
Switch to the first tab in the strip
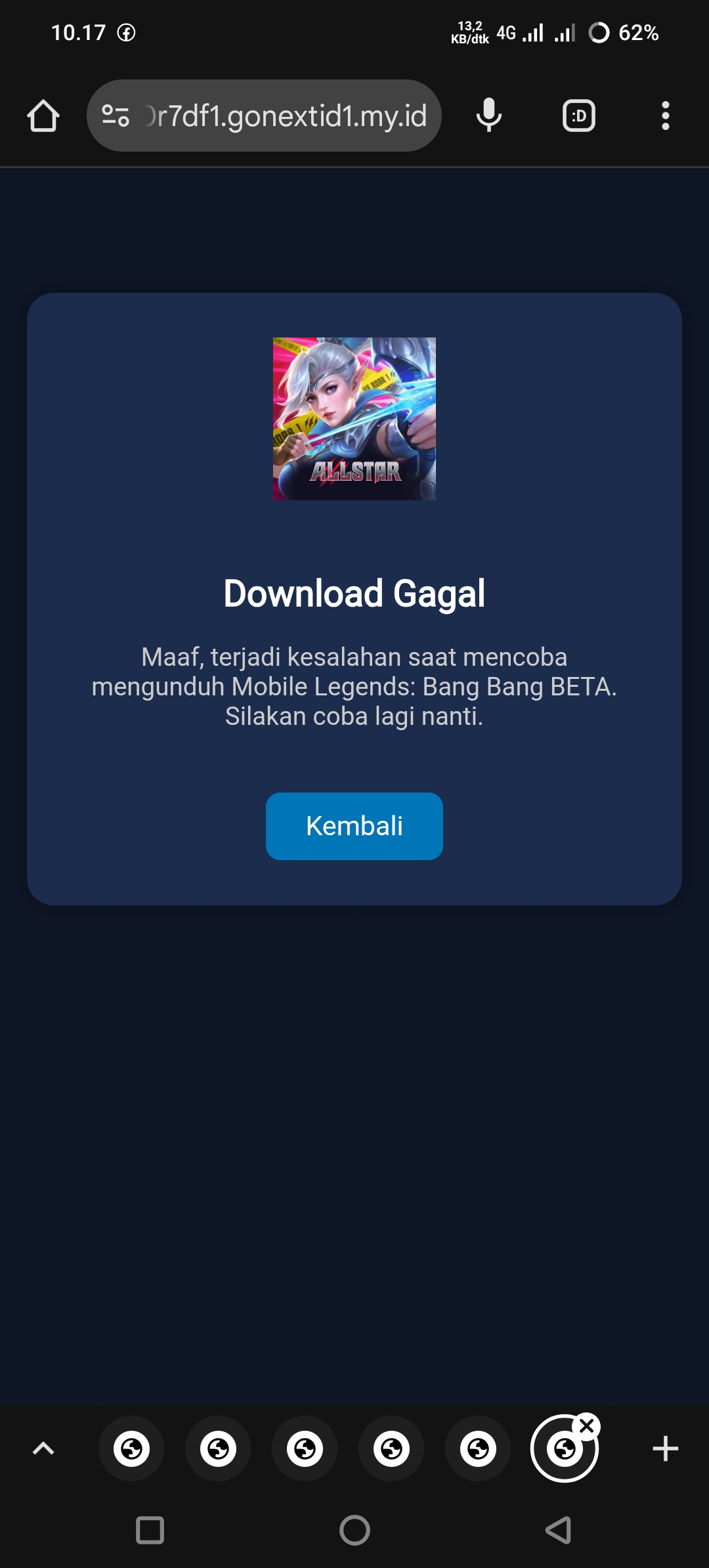coord(131,1448)
